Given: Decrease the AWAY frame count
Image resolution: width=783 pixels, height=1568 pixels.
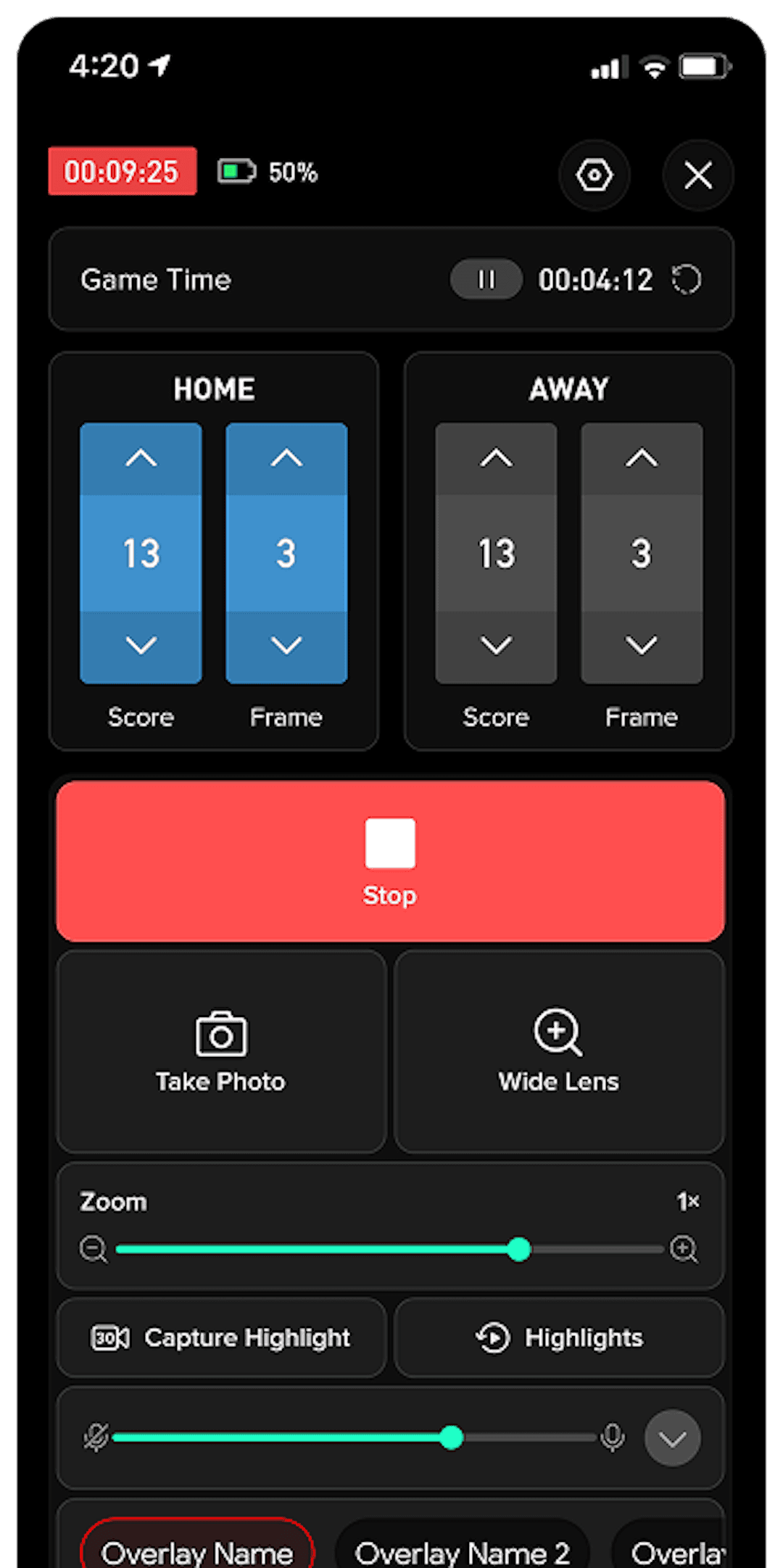Looking at the screenshot, I should tap(642, 645).
